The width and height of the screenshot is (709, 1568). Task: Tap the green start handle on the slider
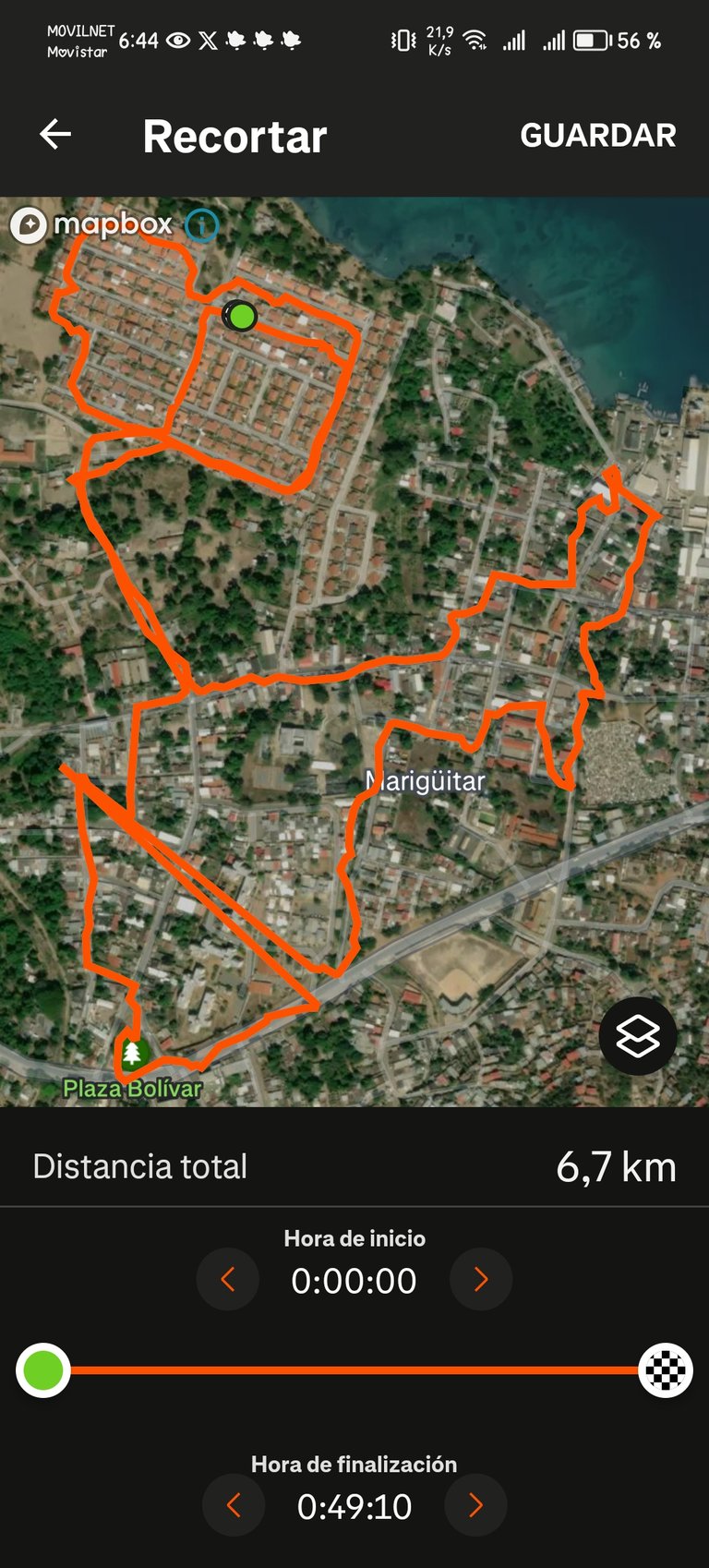43,1370
